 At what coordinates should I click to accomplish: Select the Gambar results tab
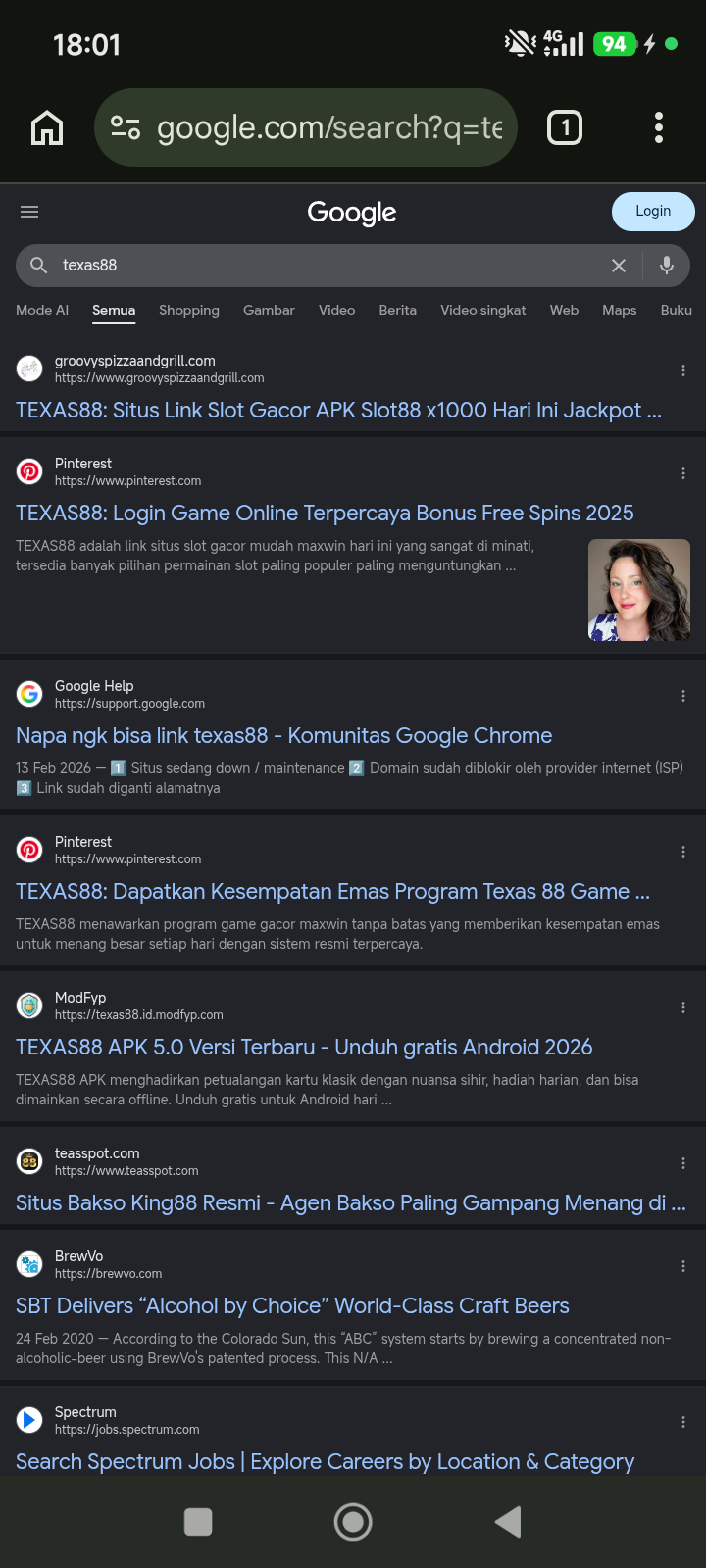pos(269,310)
